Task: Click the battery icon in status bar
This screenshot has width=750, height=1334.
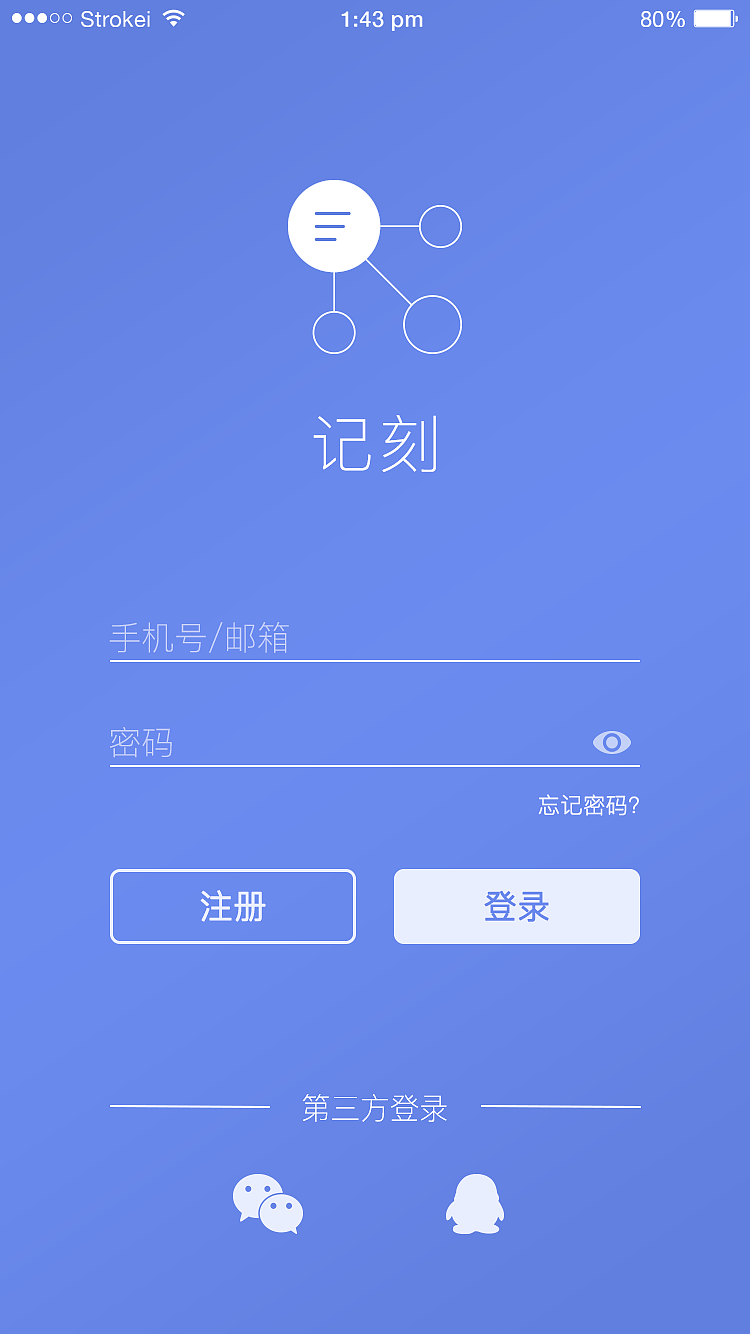Action: tap(712, 17)
